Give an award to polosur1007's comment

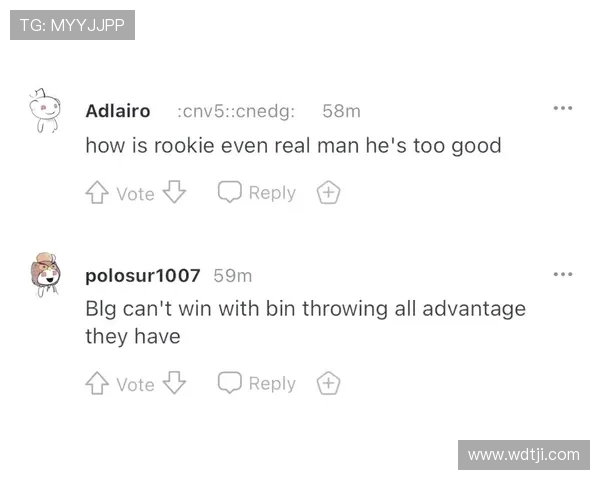point(328,384)
